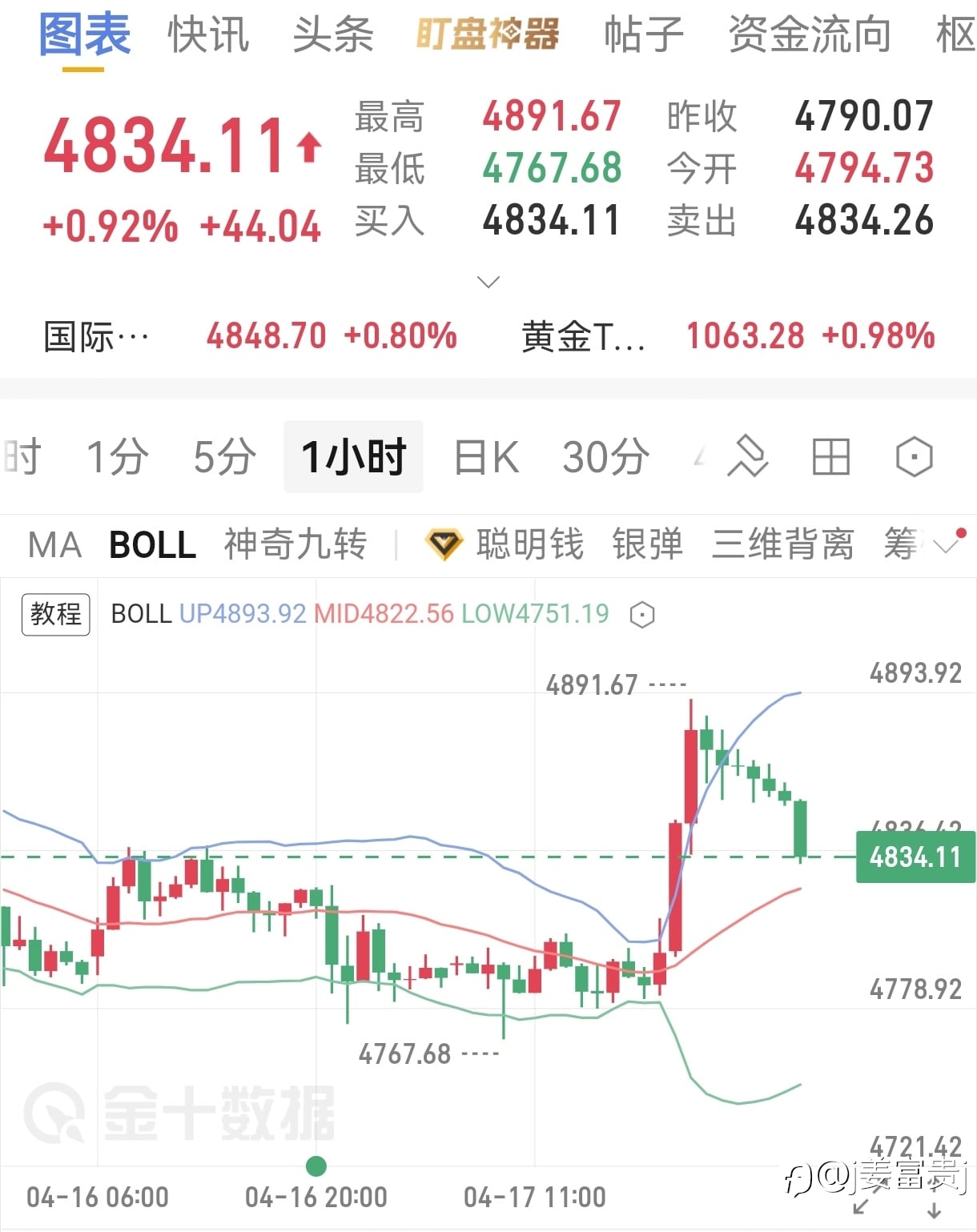Viewport: 977px width, 1232px height.
Task: Open the drawing tool icon
Action: click(748, 456)
